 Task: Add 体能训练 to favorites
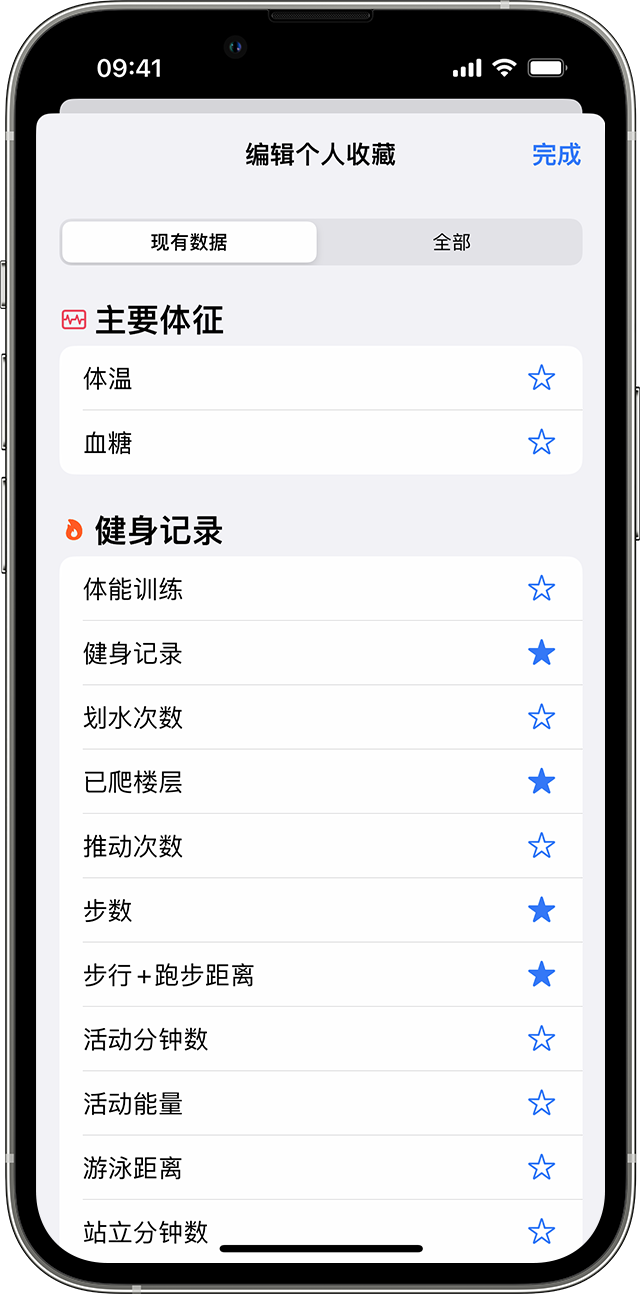(541, 588)
